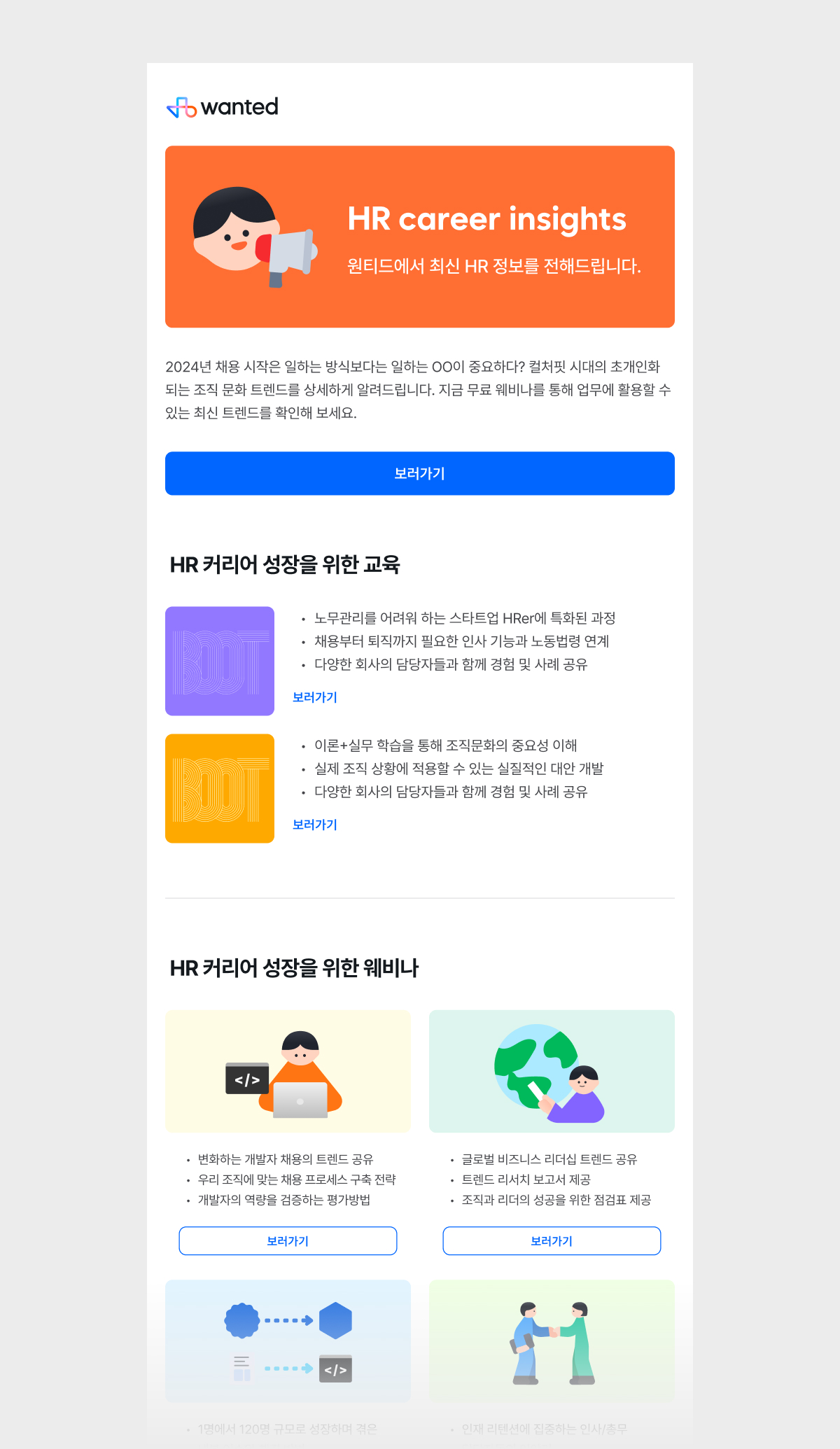Open the globe leadership webinar image
The width and height of the screenshot is (840, 1449).
pyautogui.click(x=552, y=1071)
